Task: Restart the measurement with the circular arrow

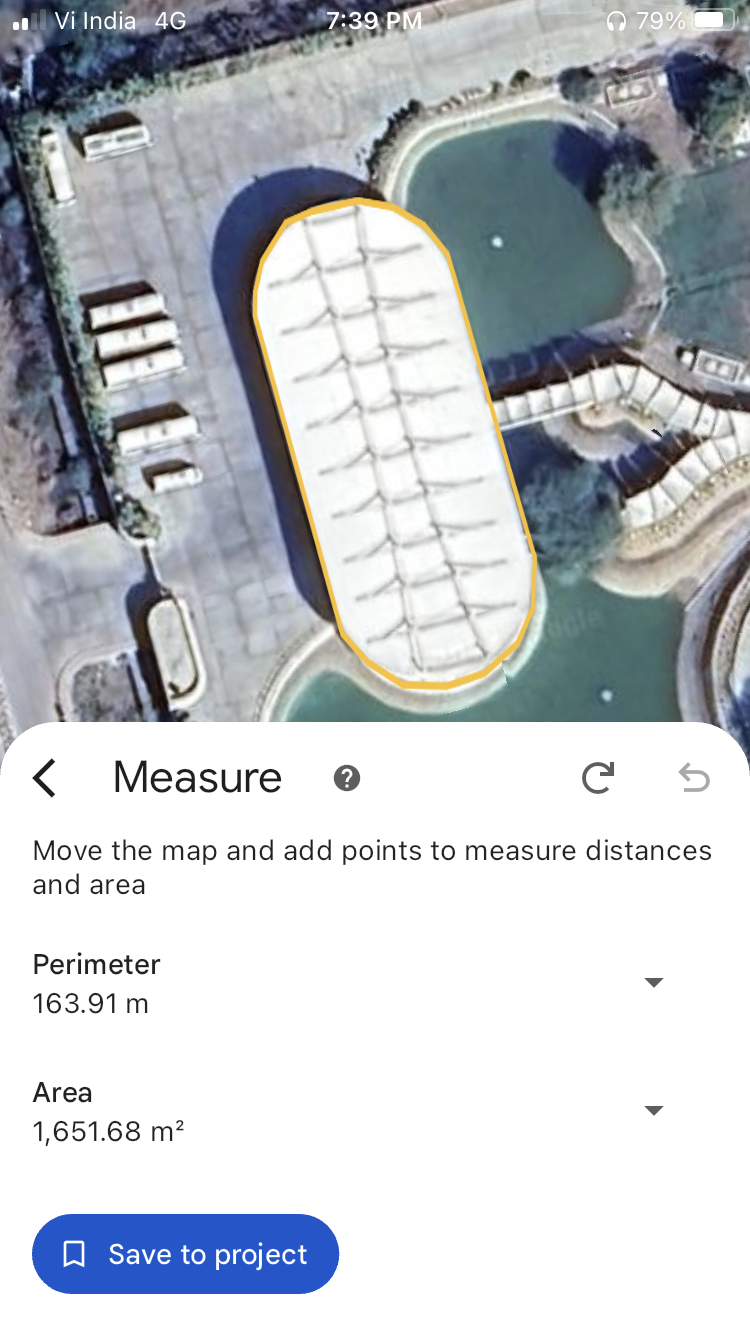Action: (x=598, y=777)
